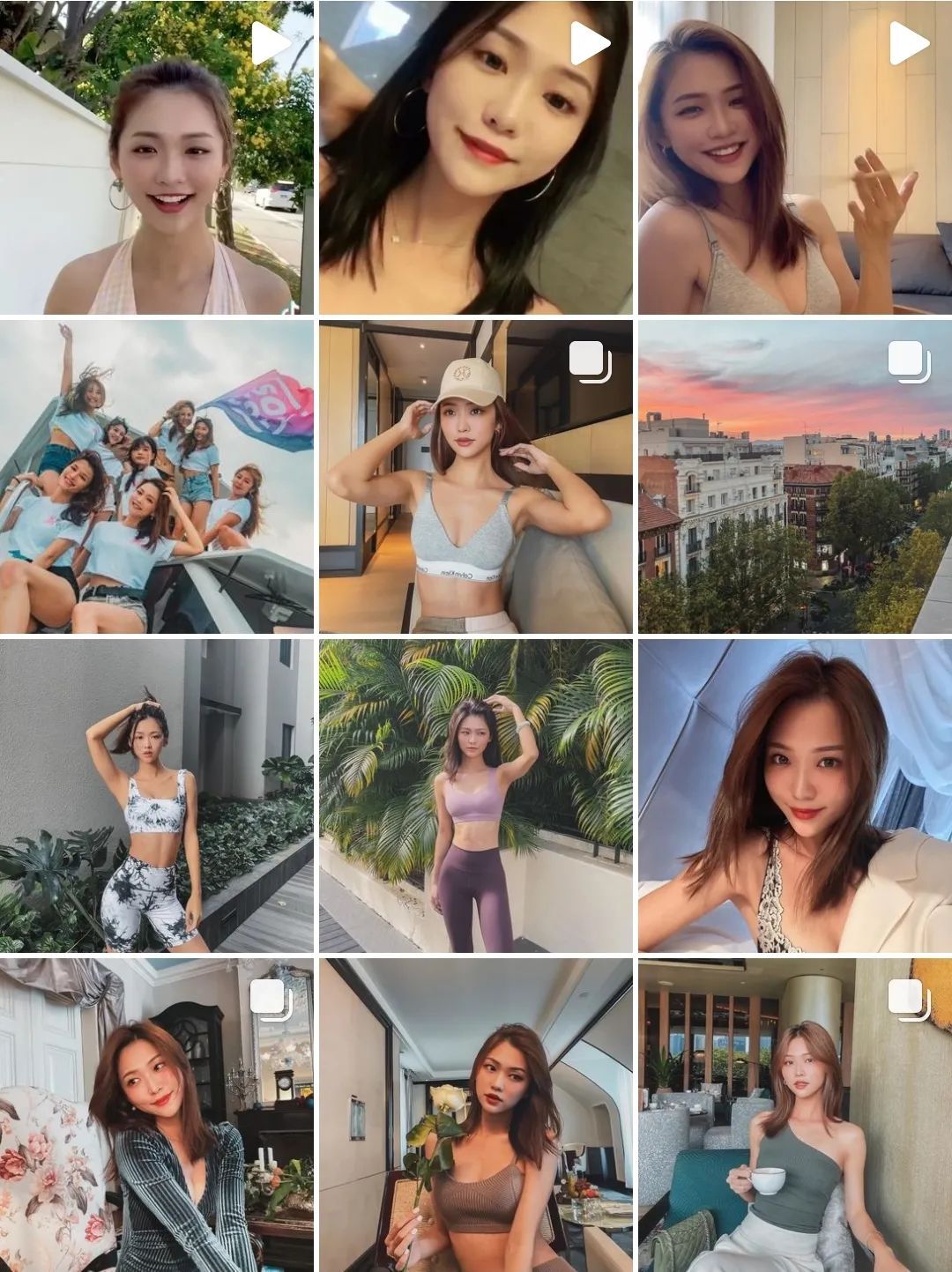Play the waving video in the gray top
Screen dimensions: 952x1272
coord(795,157)
